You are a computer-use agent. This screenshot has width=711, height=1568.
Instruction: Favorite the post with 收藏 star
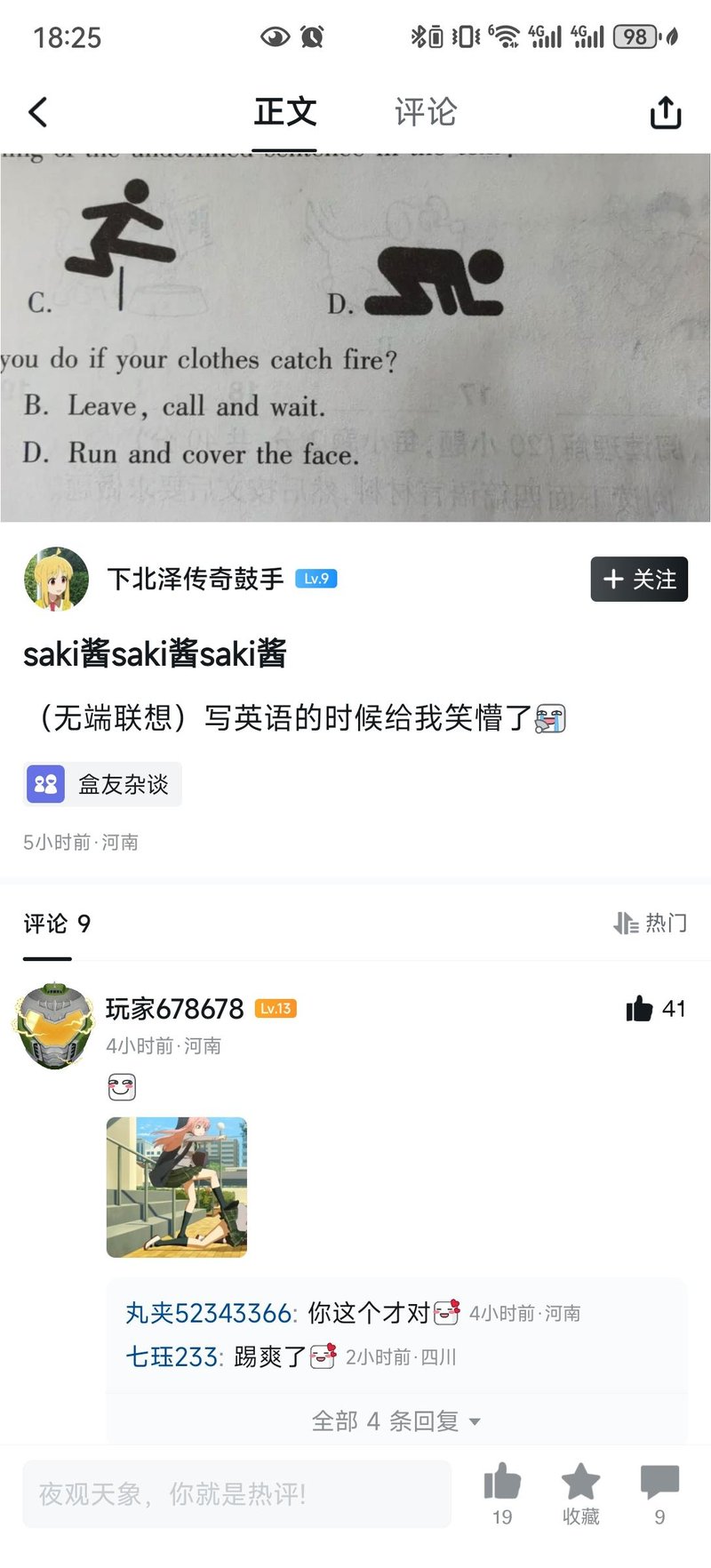point(581,1494)
